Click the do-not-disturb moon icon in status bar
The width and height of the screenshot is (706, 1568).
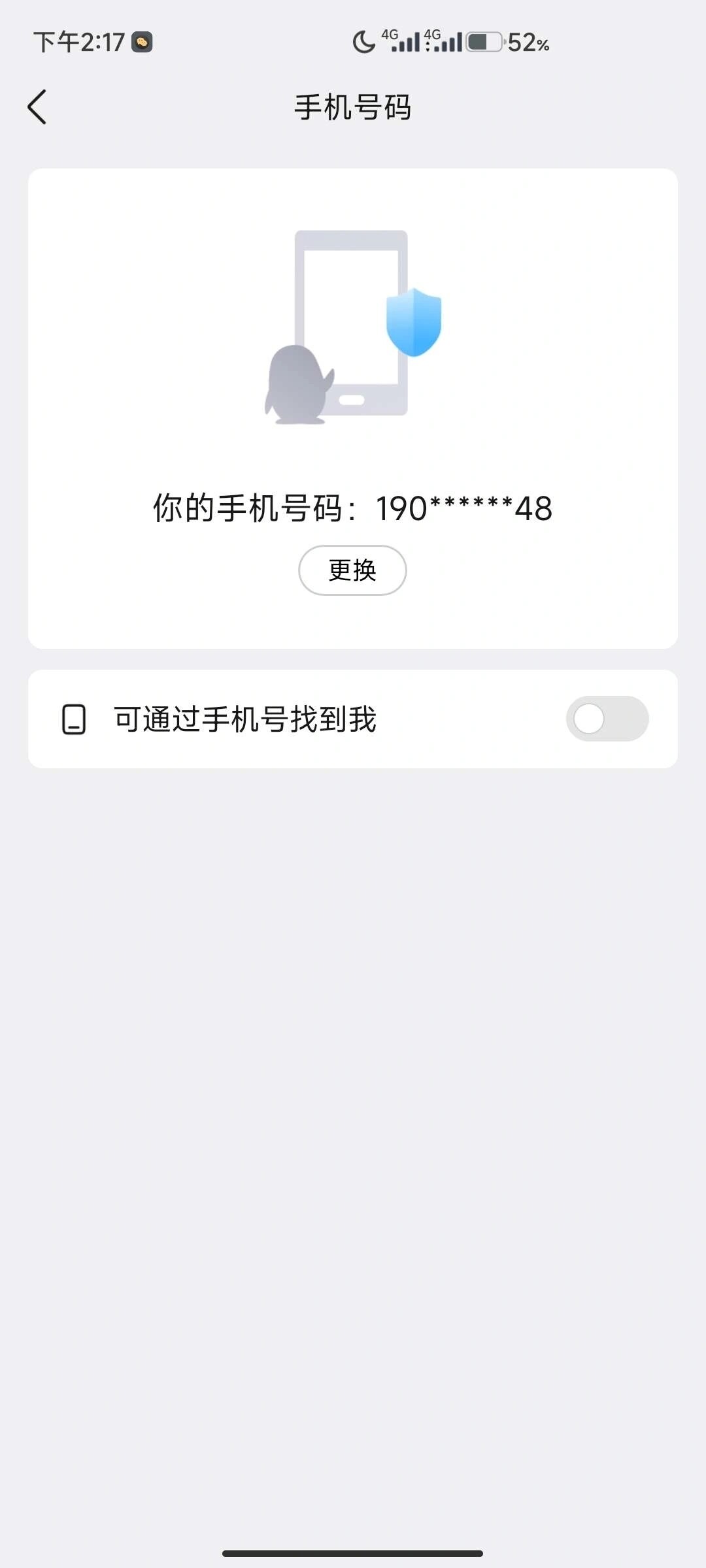pyautogui.click(x=363, y=41)
